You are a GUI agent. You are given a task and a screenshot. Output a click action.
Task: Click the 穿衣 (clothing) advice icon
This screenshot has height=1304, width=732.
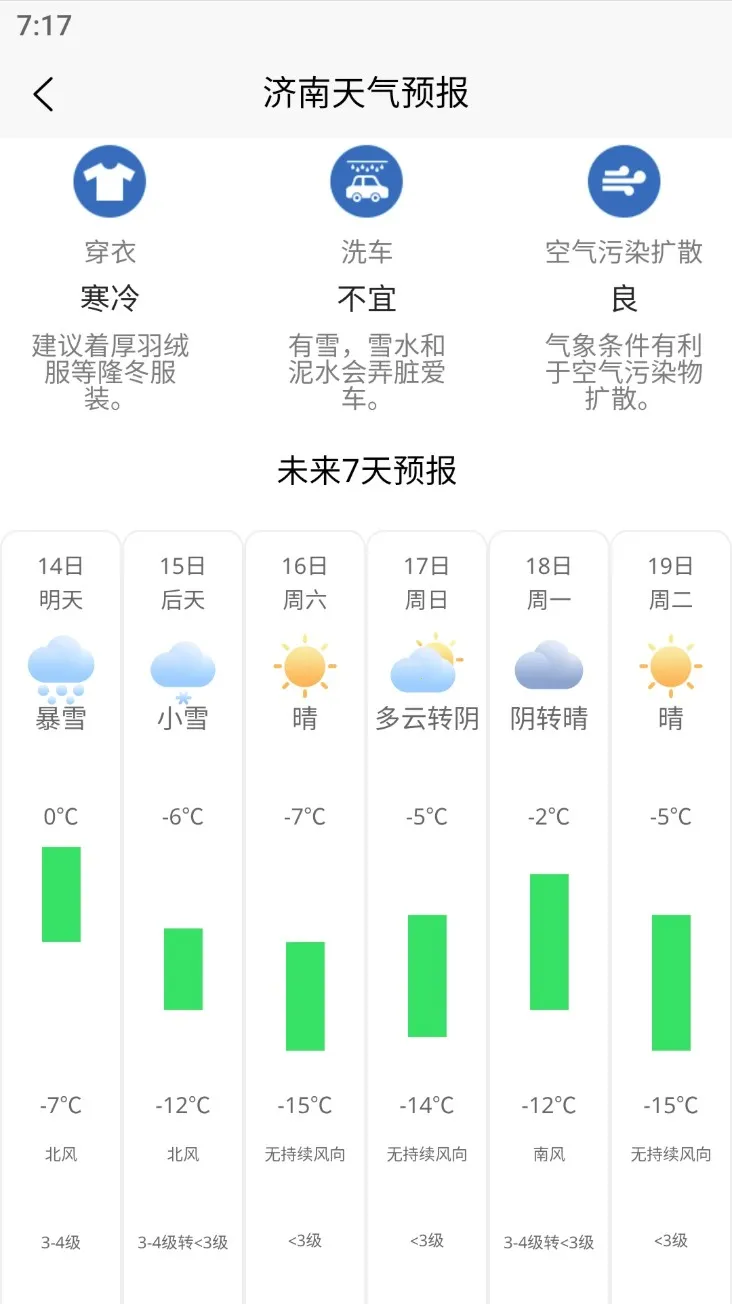(x=109, y=180)
